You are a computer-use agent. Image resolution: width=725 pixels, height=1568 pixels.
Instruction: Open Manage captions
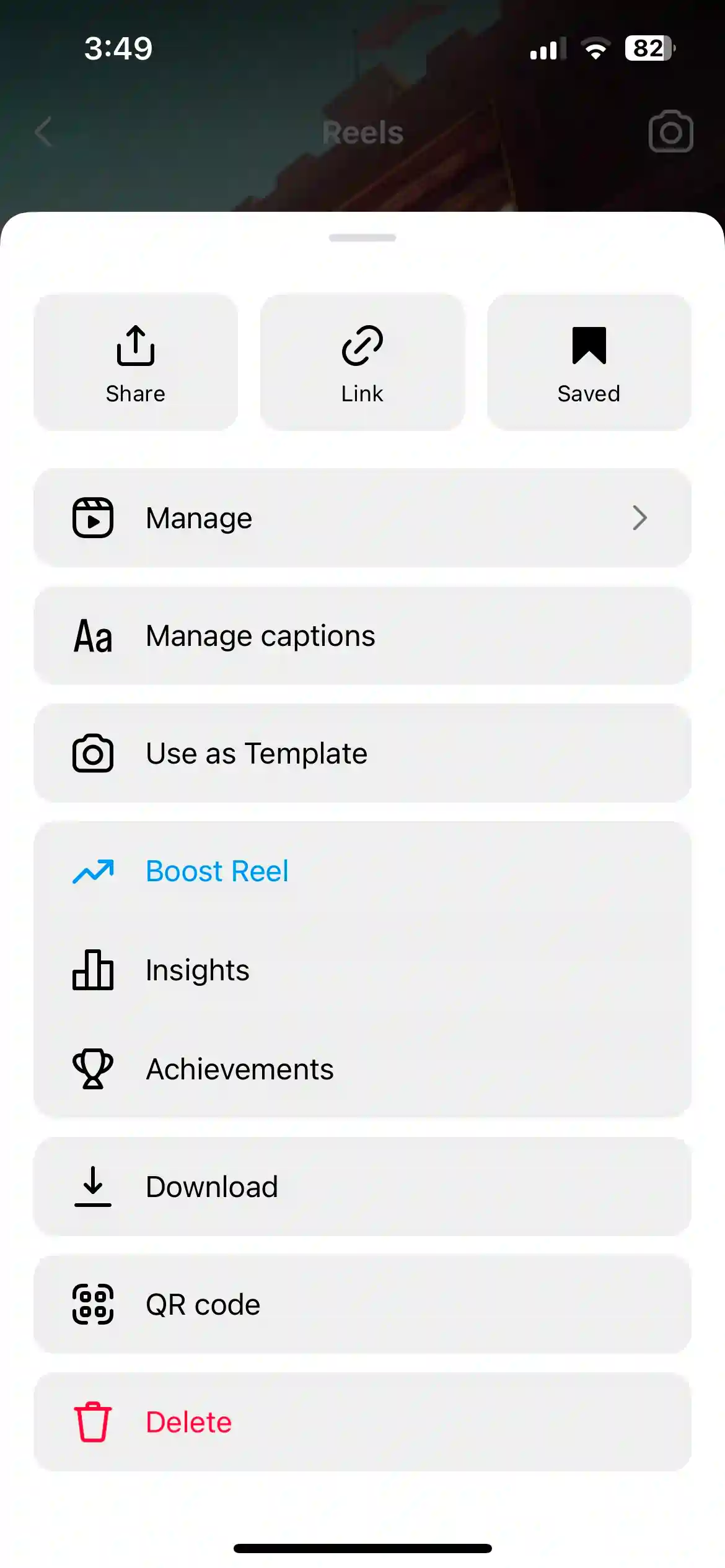point(260,635)
